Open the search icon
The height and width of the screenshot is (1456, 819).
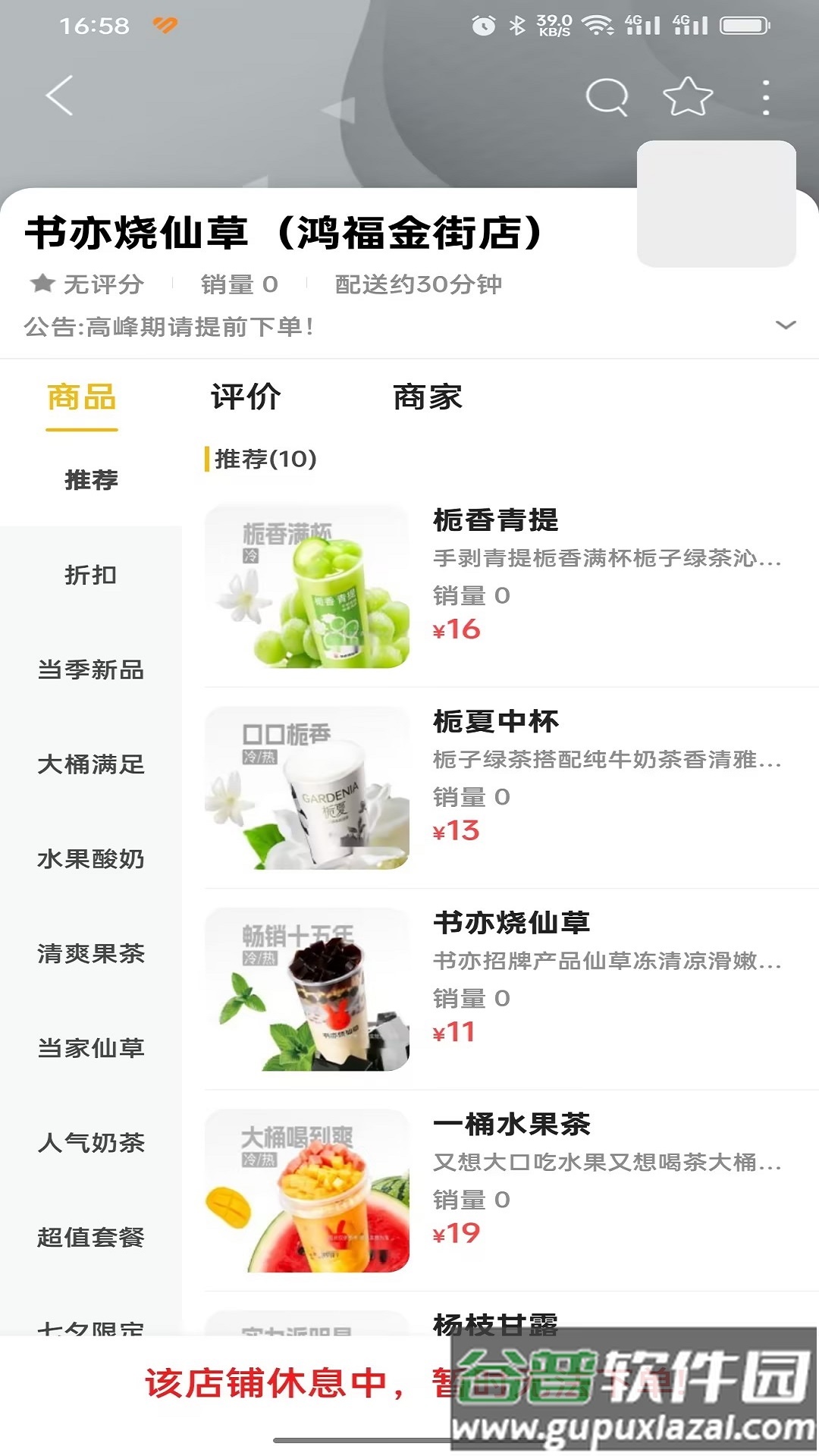(607, 96)
